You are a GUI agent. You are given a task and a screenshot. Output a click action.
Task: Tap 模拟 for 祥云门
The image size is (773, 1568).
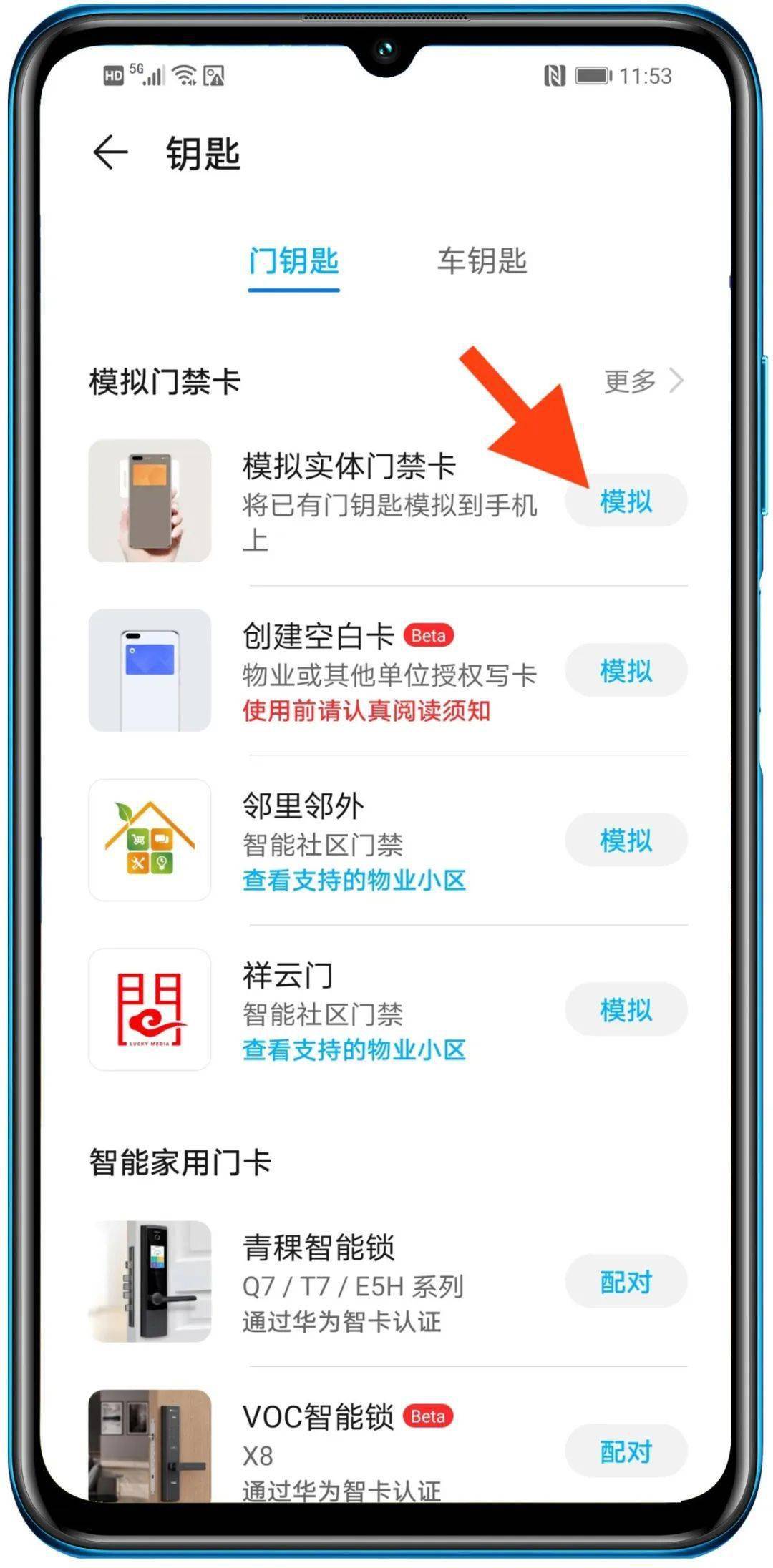pyautogui.click(x=626, y=1009)
